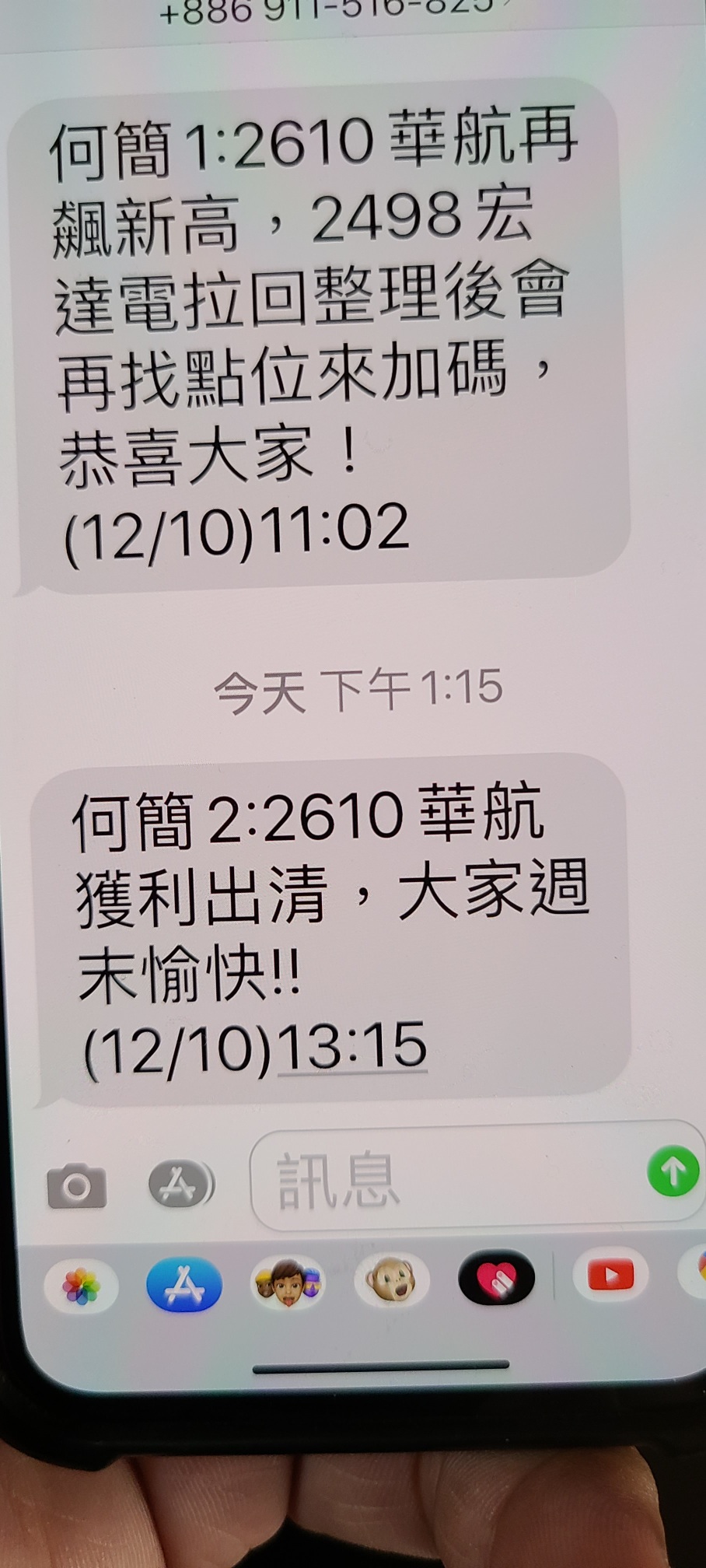The image size is (706, 1568).
Task: Tap the underlined 13:15 time link
Action: pyautogui.click(x=351, y=1046)
